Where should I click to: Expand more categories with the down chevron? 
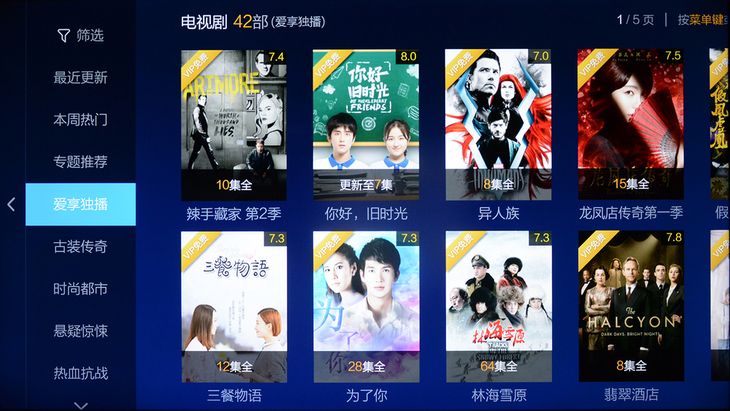tap(81, 404)
